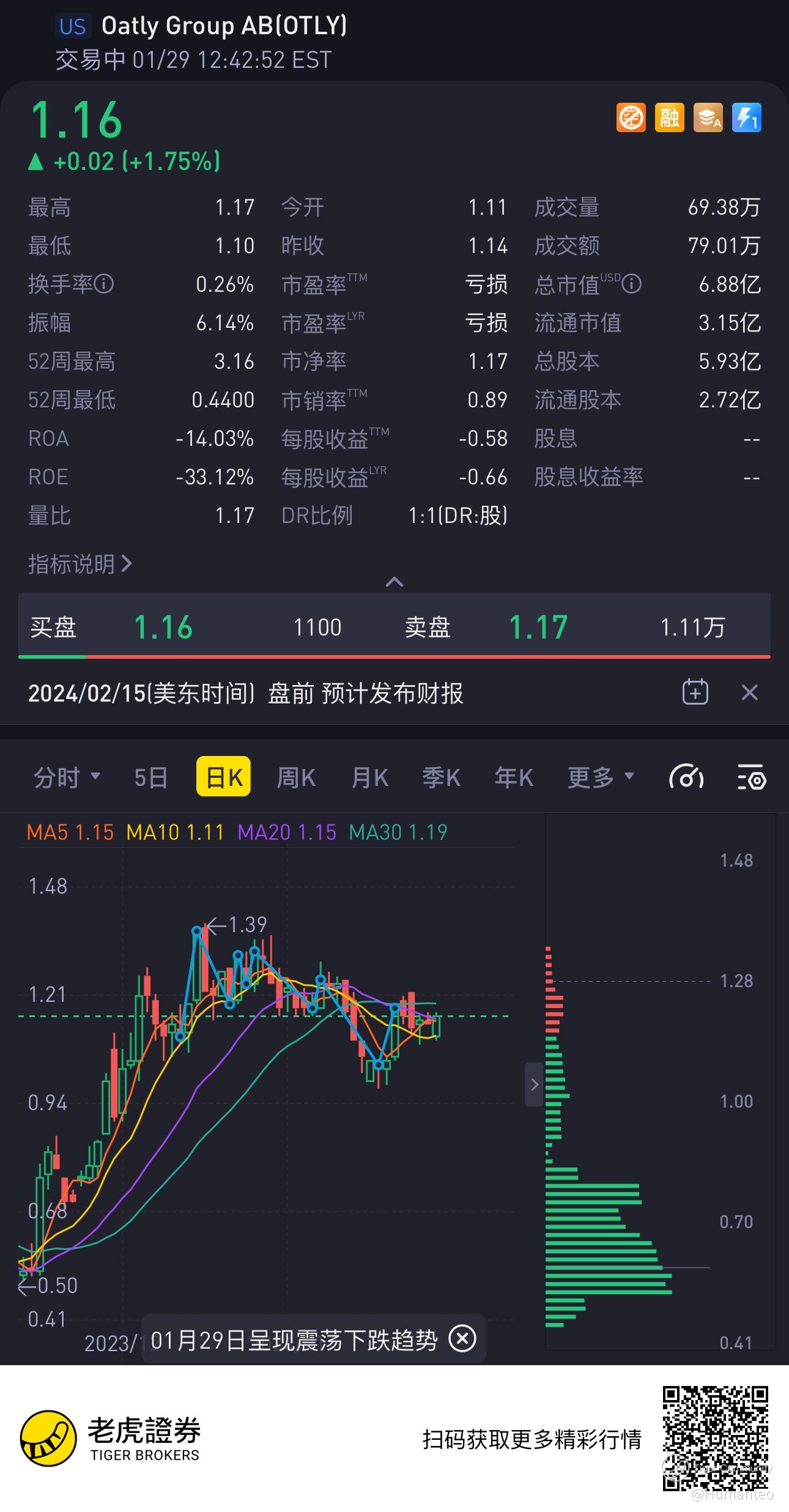Switch to the 年K chart

click(x=514, y=777)
